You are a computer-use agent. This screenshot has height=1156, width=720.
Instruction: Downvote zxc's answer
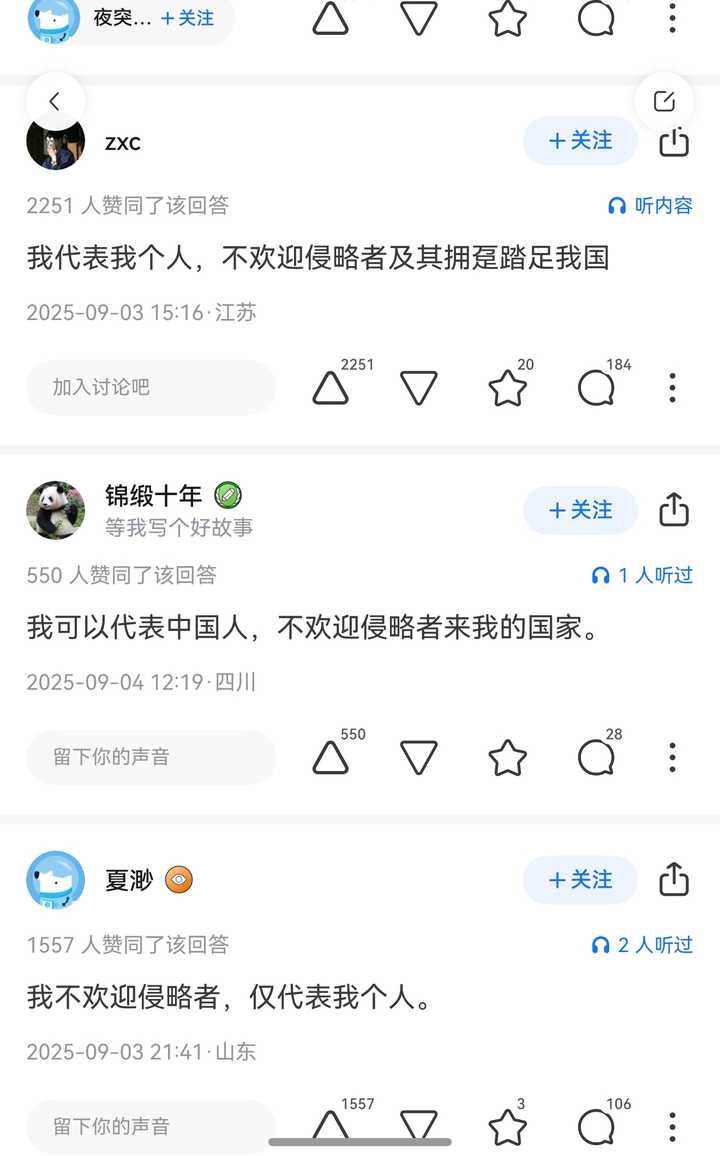tap(419, 387)
